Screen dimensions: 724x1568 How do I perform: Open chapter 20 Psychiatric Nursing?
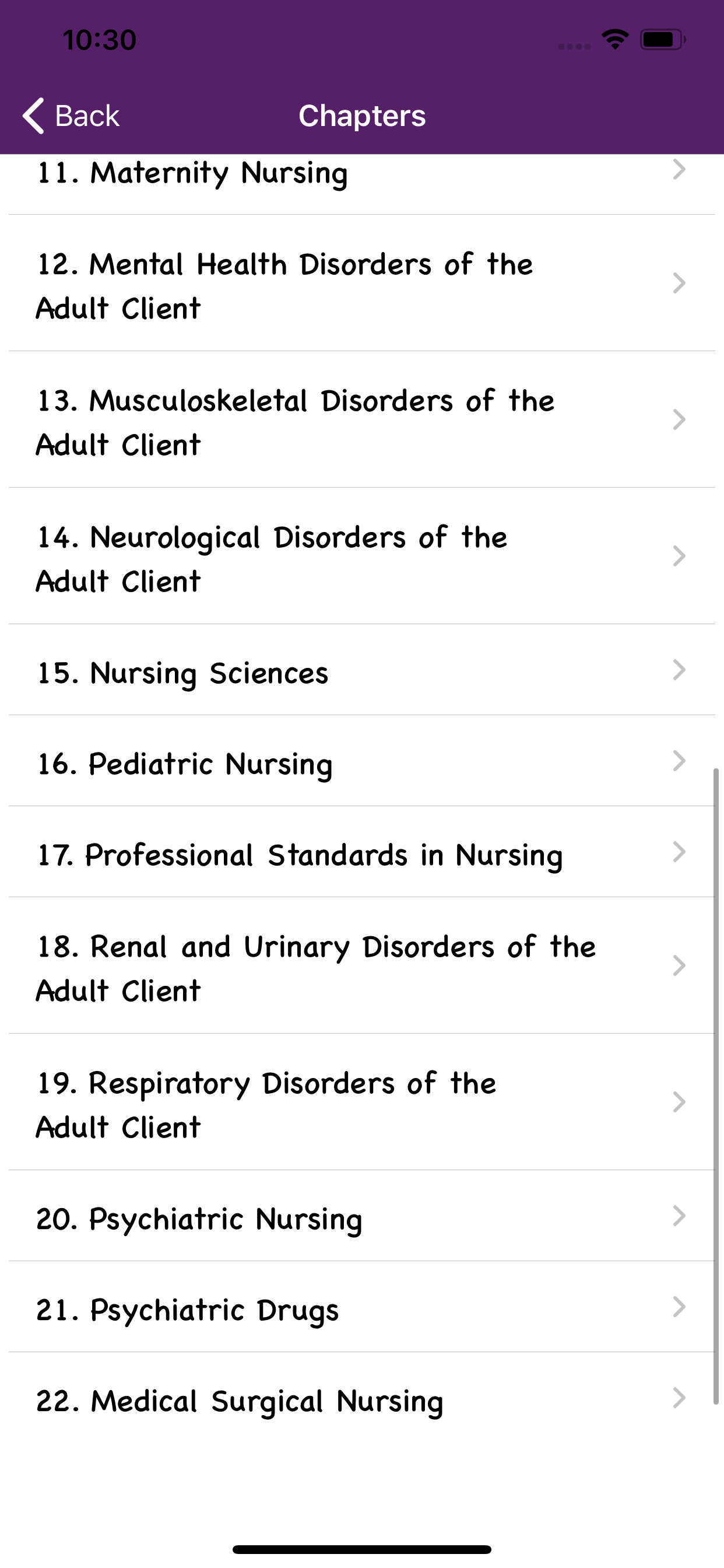(x=362, y=1216)
